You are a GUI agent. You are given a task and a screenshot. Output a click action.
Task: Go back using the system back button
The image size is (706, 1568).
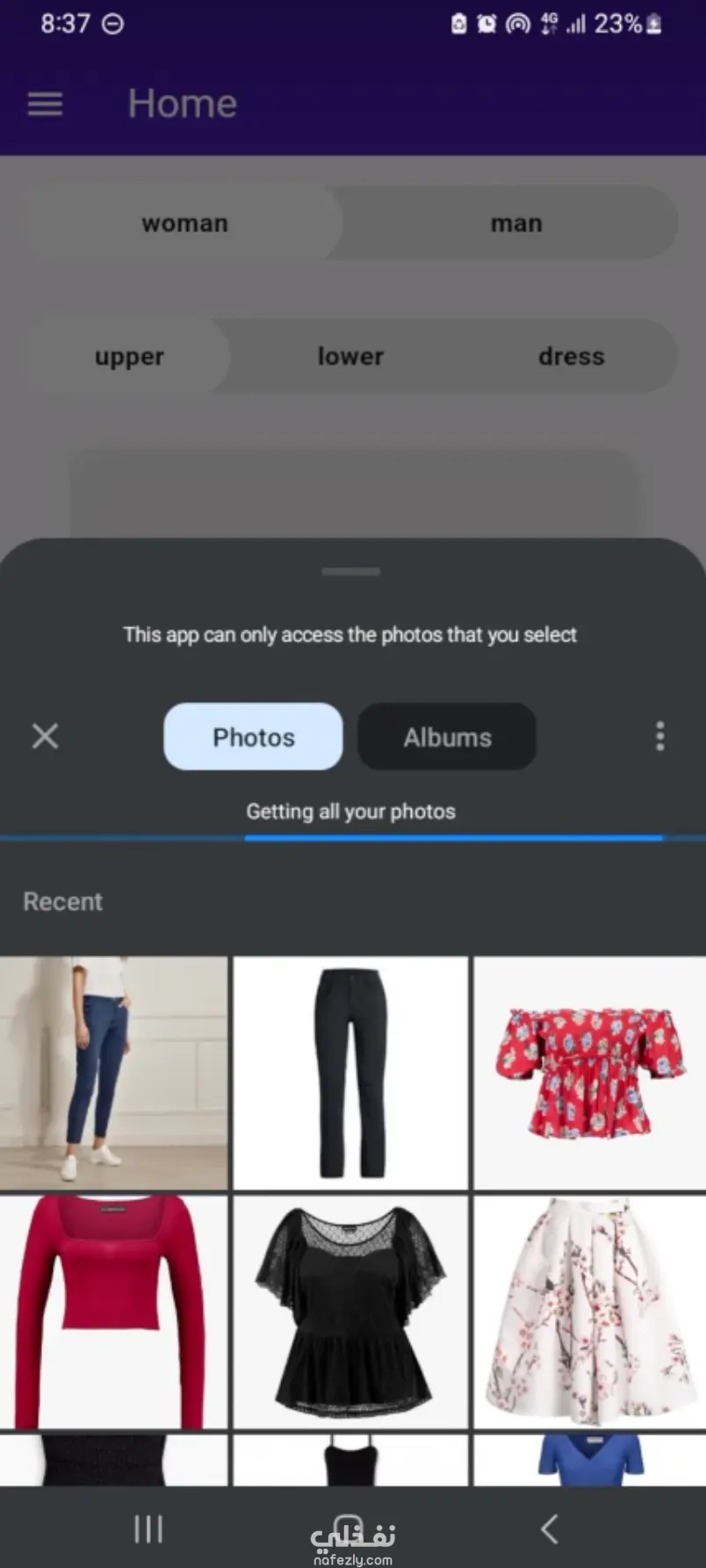550,1528
